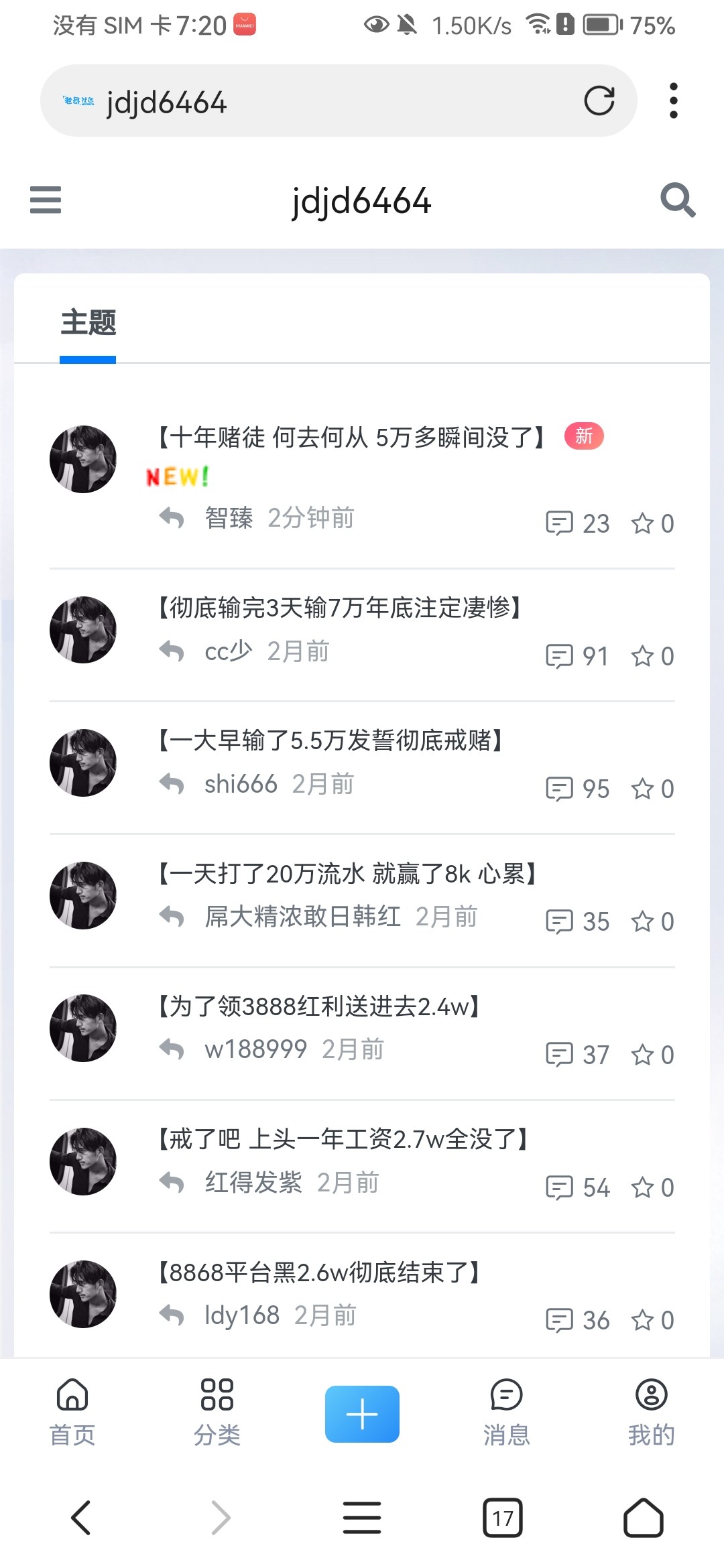Open thread 彻底输完3天输7万年底注定凄惨
Viewport: 724px width, 1568px height.
(340, 608)
